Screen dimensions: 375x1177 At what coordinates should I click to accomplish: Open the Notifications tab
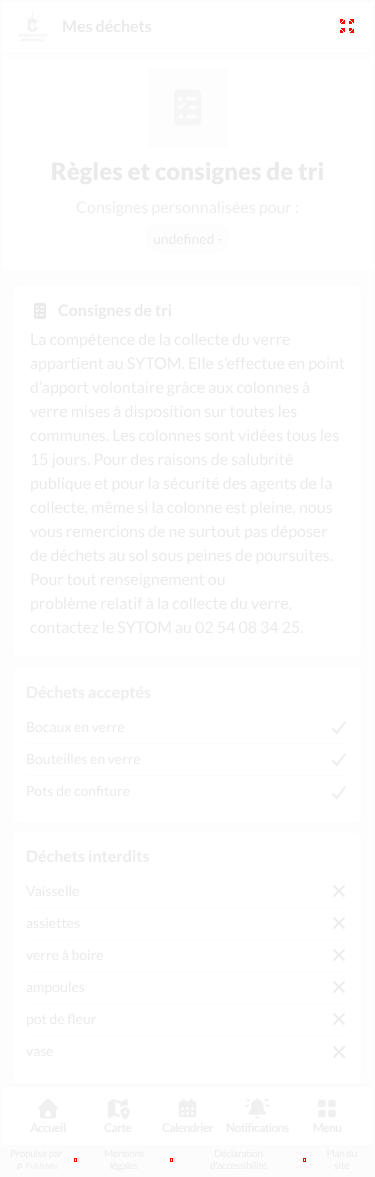pyautogui.click(x=257, y=1116)
